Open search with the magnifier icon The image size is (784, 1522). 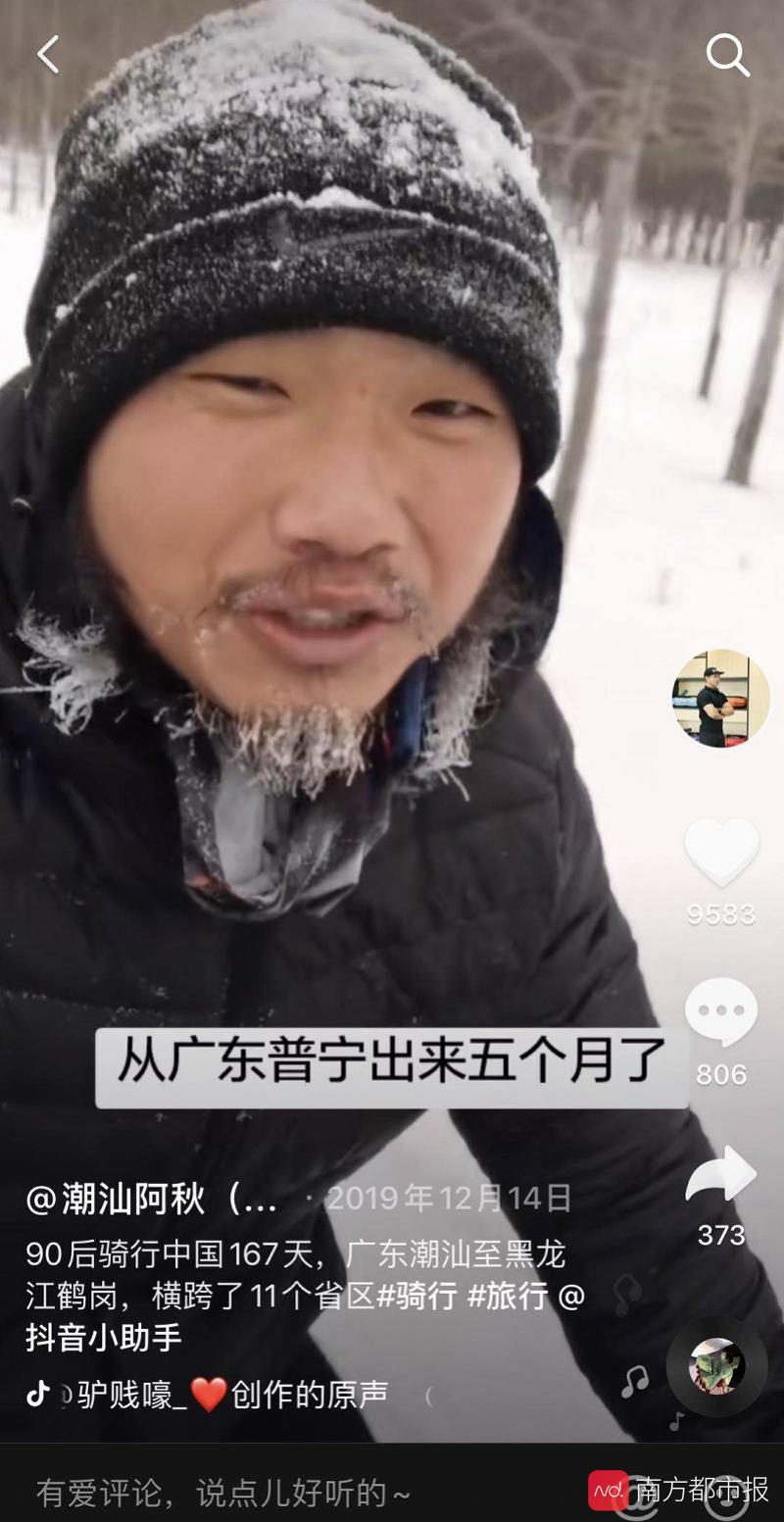[727, 57]
